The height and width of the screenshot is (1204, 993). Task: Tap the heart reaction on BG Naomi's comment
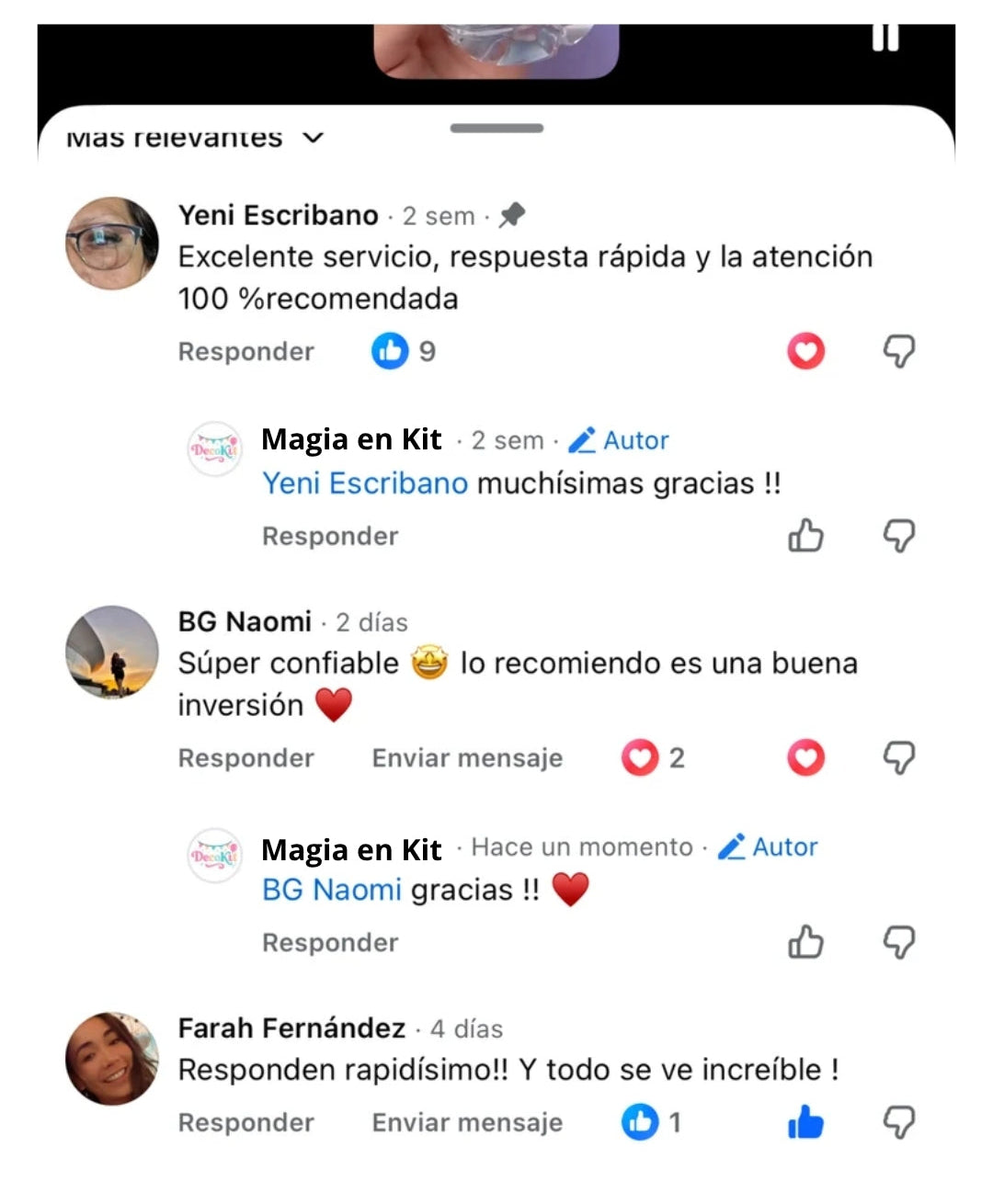coord(806,758)
